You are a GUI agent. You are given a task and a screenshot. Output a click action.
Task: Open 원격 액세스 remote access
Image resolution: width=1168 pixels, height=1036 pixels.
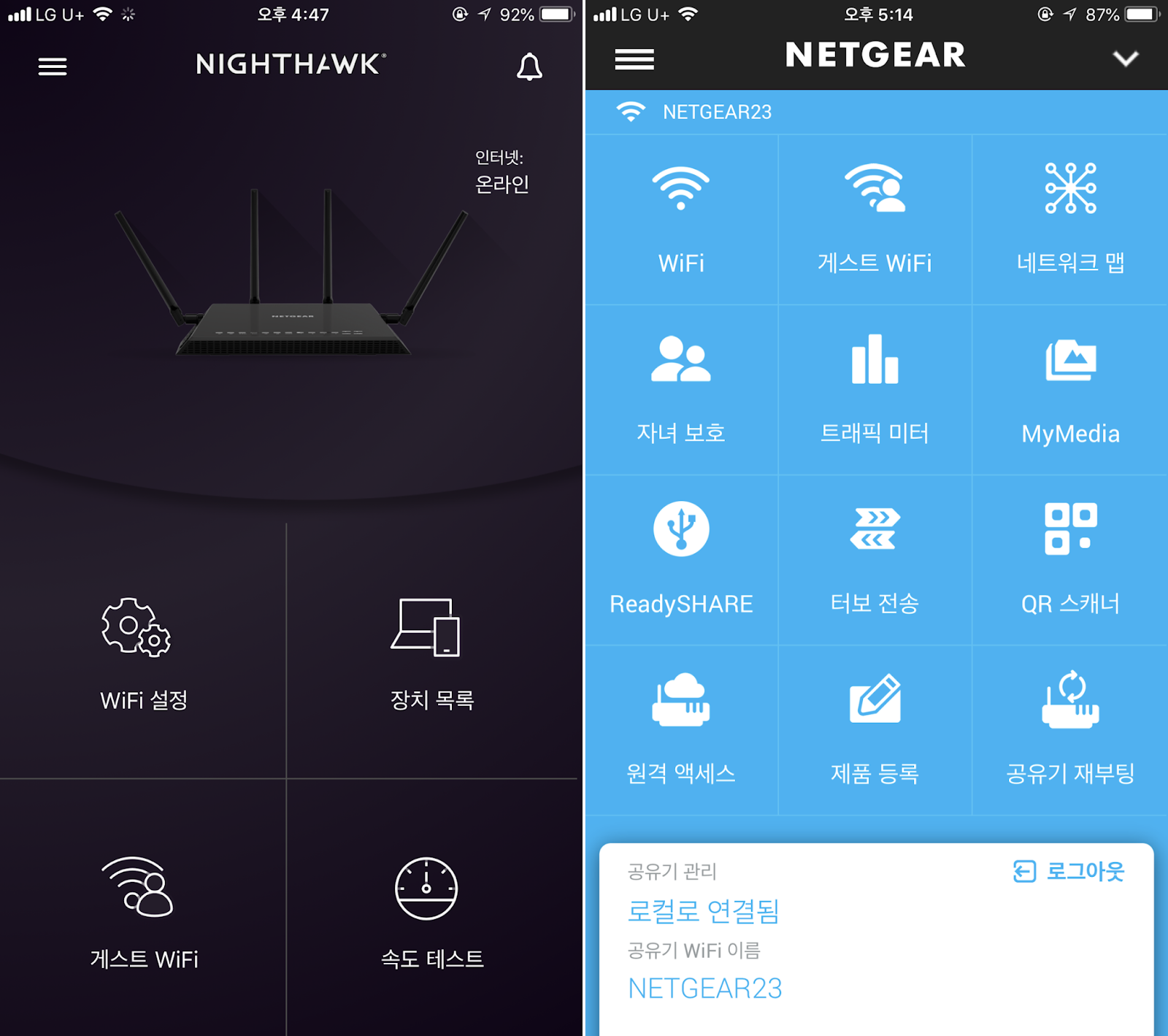click(680, 730)
